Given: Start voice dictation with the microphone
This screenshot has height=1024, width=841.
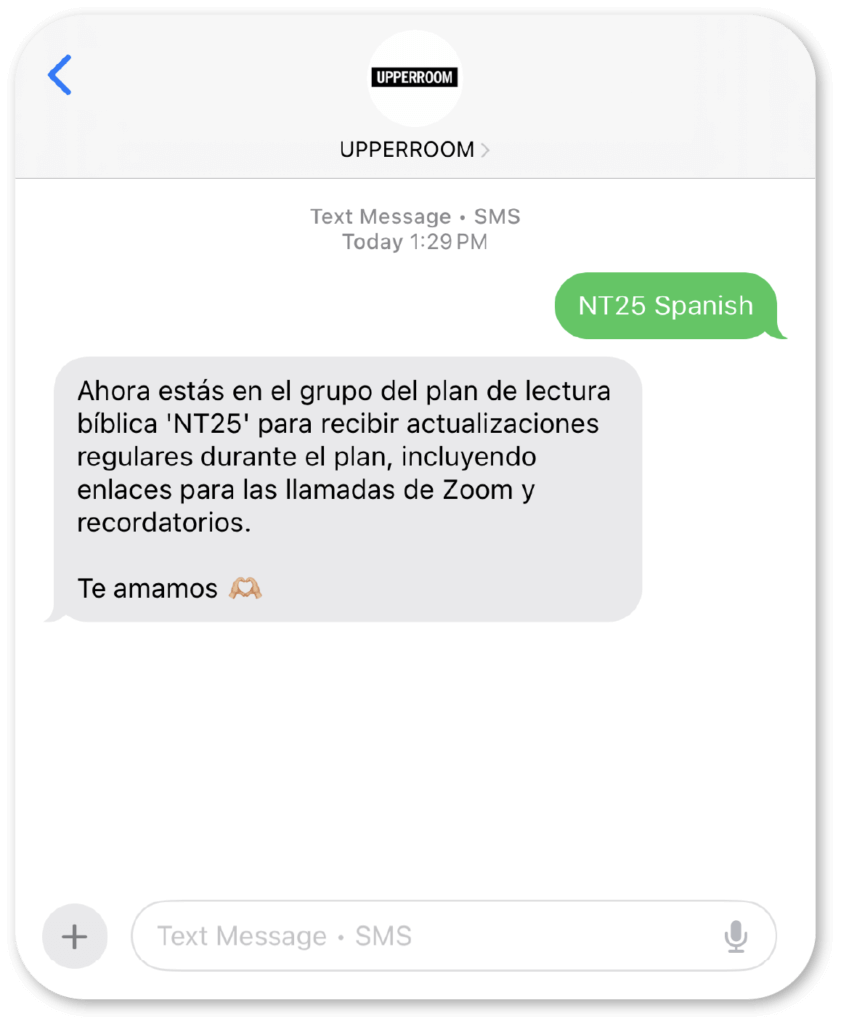Looking at the screenshot, I should [735, 937].
